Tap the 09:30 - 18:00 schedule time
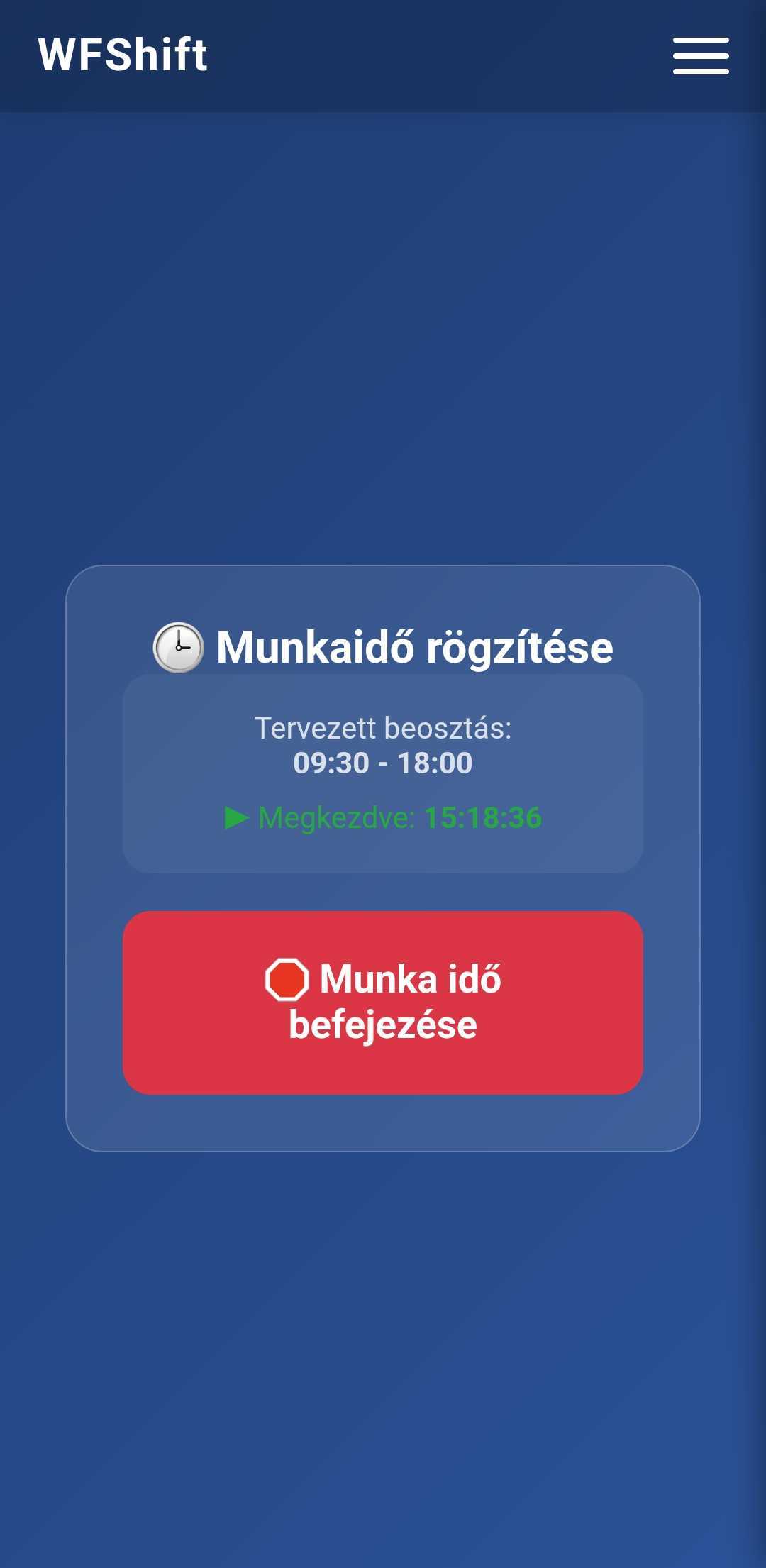 383,763
